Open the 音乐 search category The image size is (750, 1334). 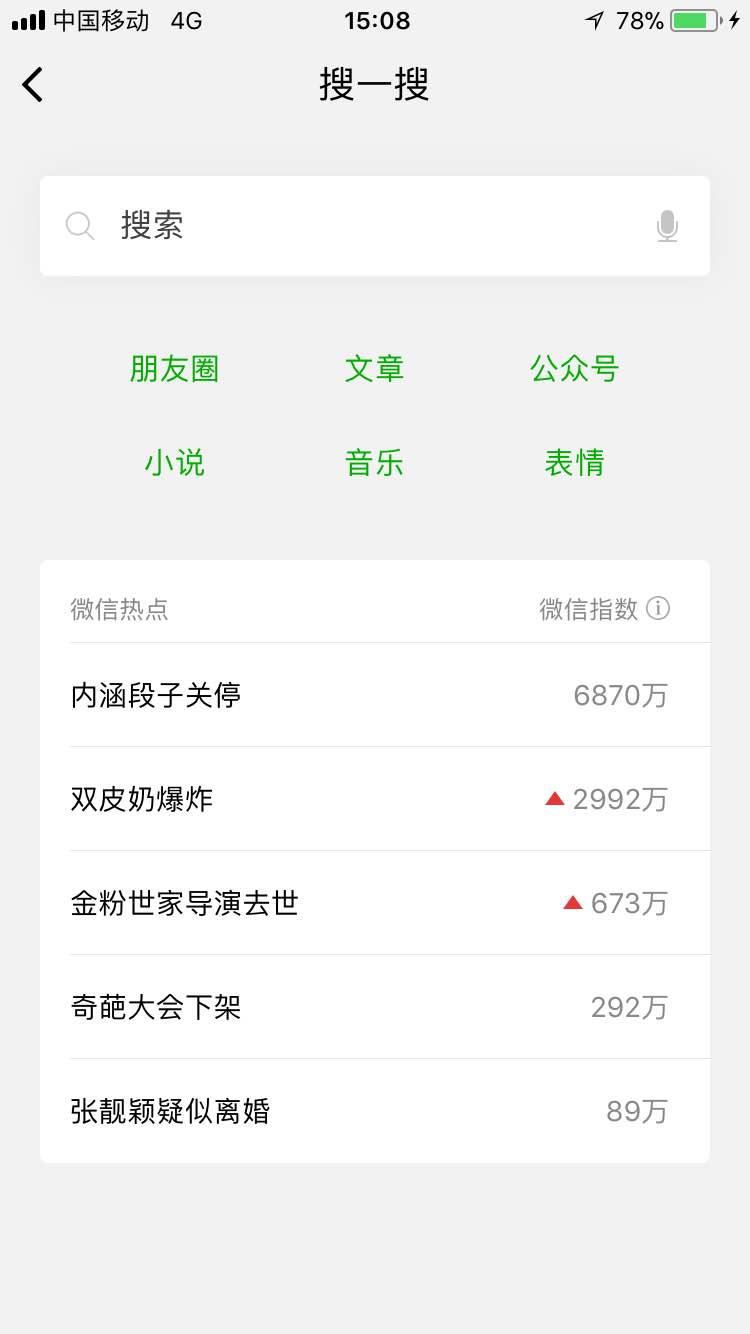[x=374, y=463]
